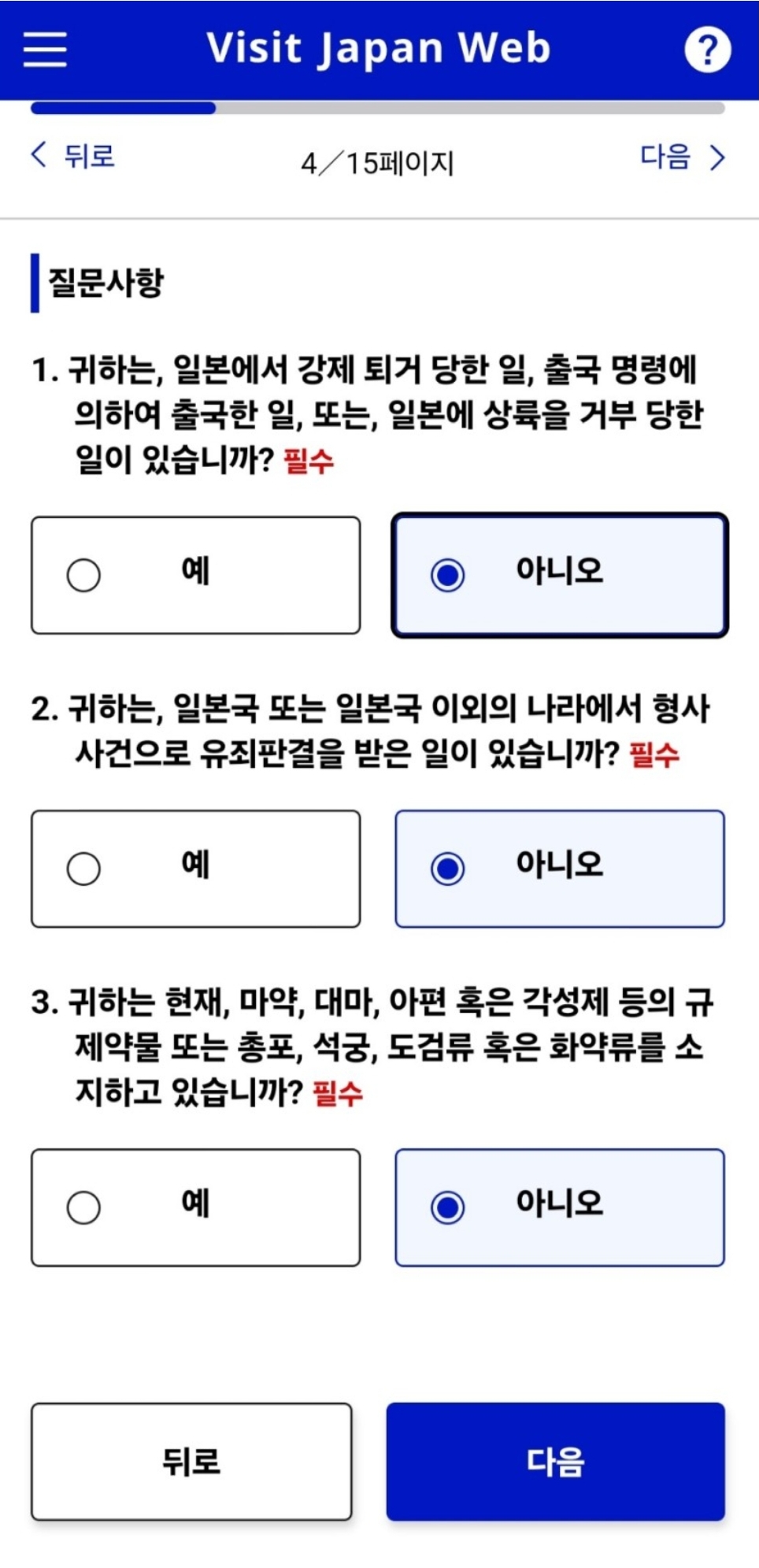Click the red 필수 label on question 1

click(309, 462)
